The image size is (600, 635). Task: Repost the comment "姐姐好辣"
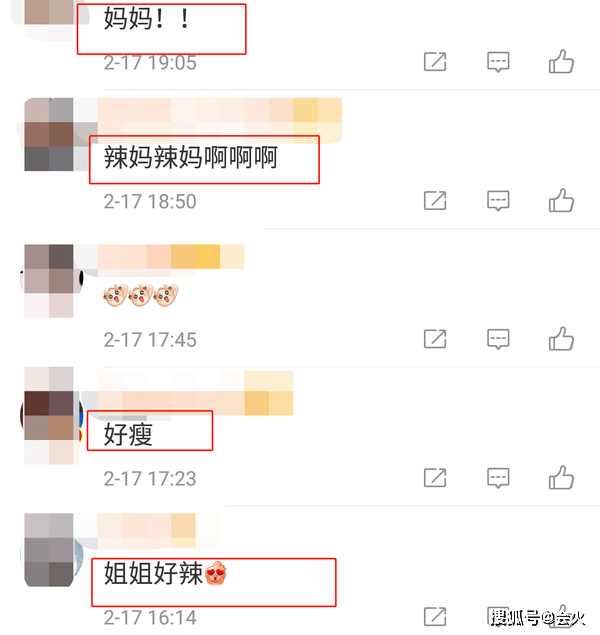[435, 616]
